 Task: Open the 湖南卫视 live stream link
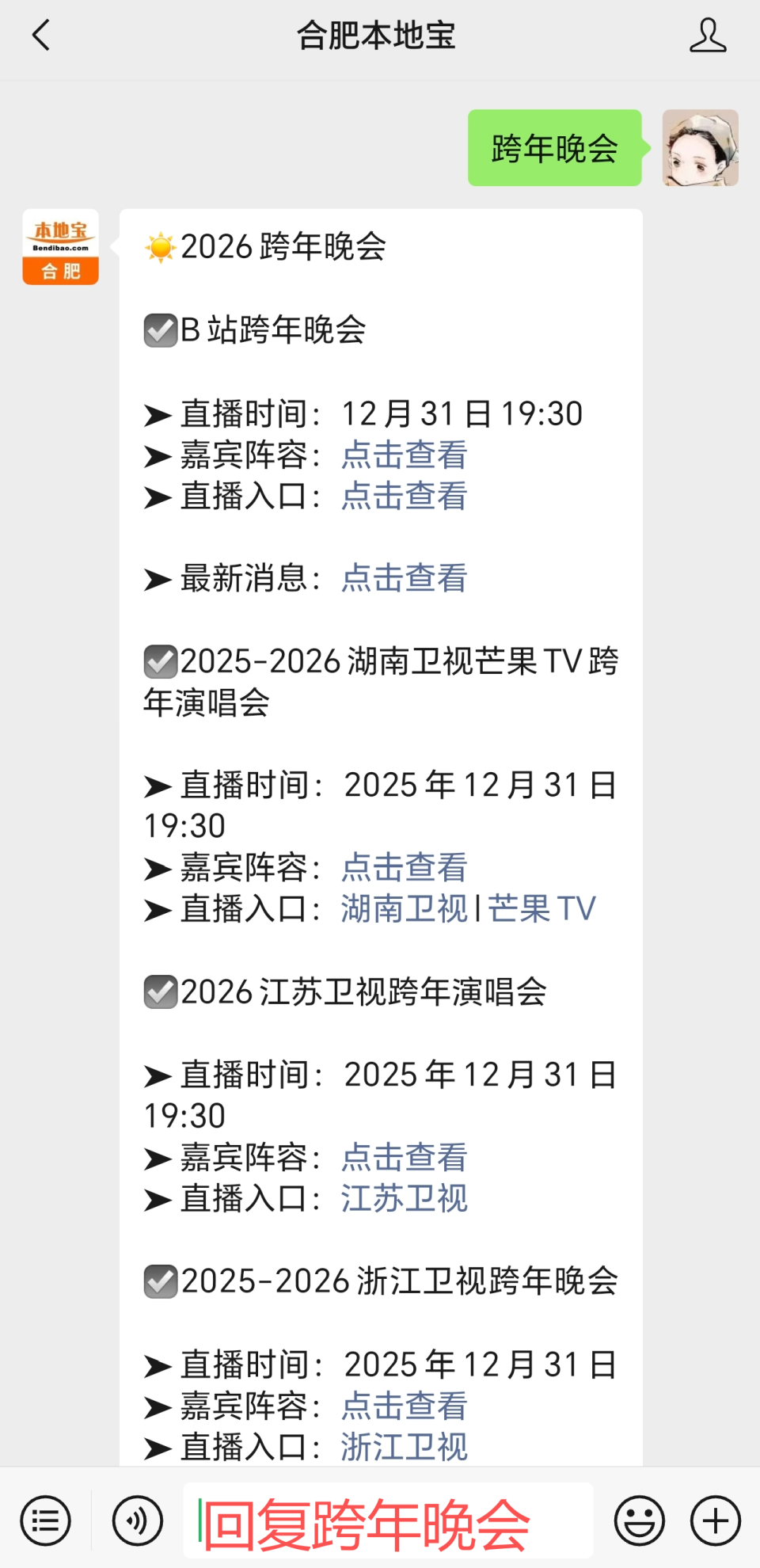coord(404,909)
